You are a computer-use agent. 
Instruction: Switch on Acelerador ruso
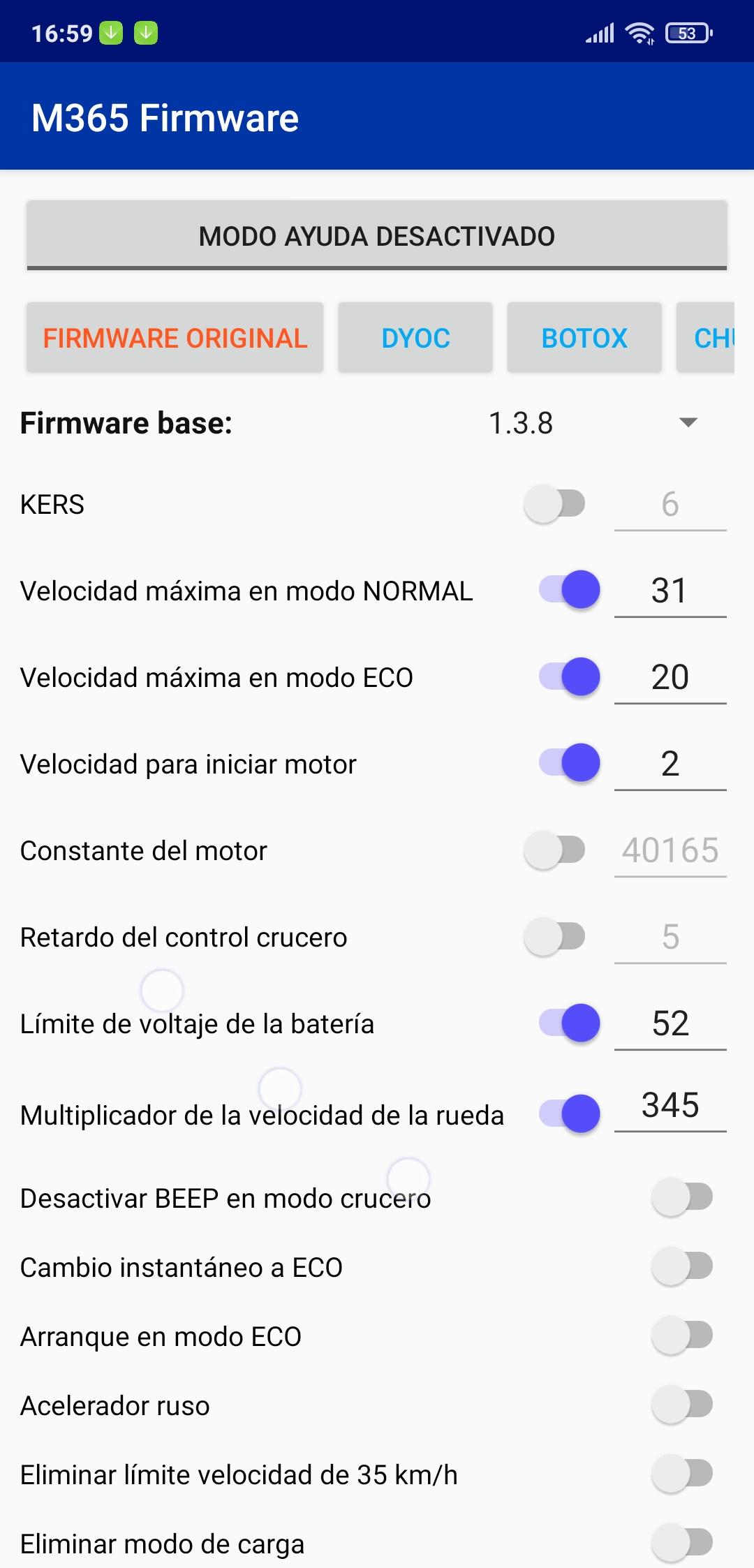point(682,1405)
